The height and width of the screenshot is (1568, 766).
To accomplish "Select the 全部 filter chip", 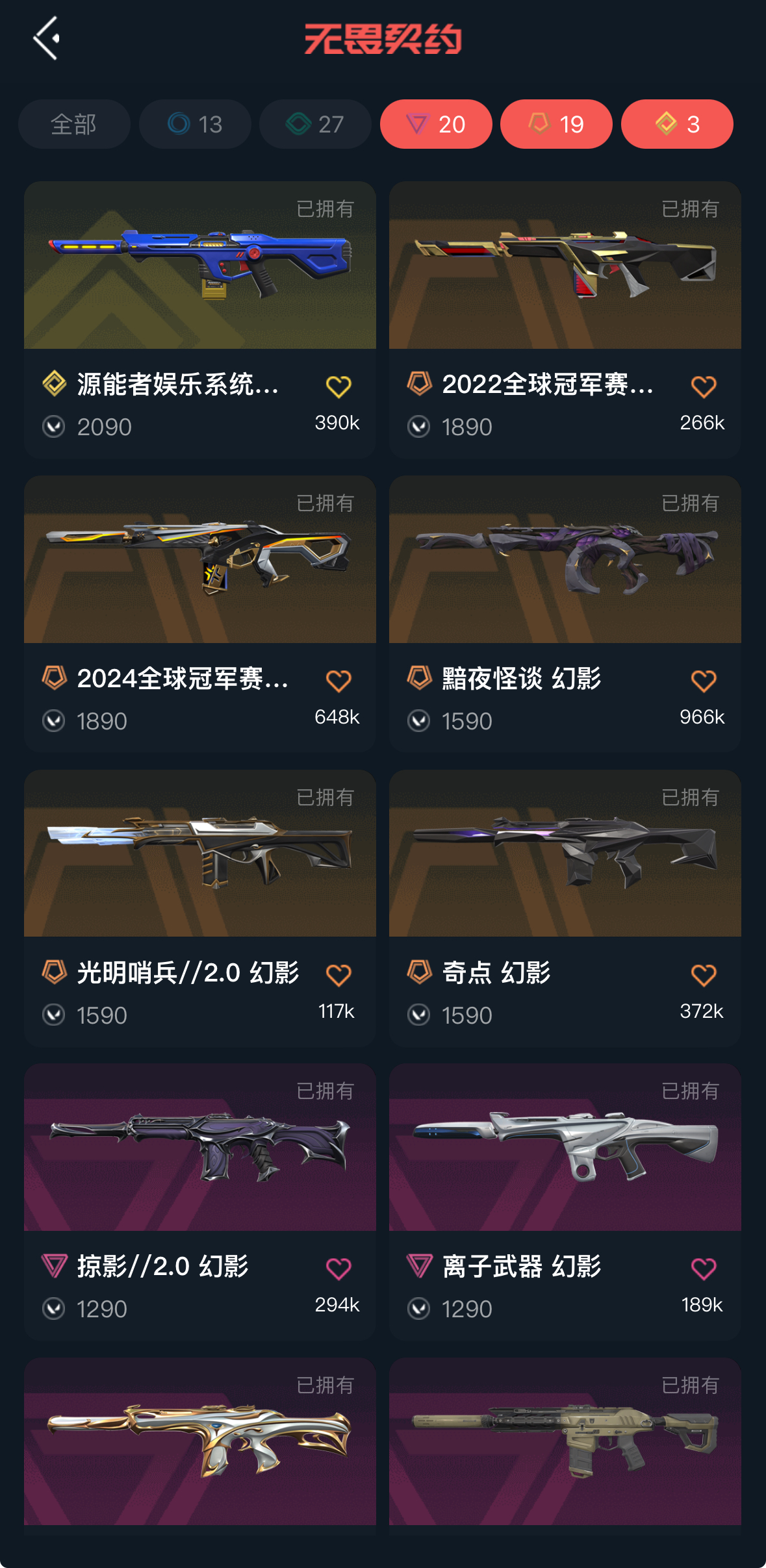I will pyautogui.click(x=74, y=124).
